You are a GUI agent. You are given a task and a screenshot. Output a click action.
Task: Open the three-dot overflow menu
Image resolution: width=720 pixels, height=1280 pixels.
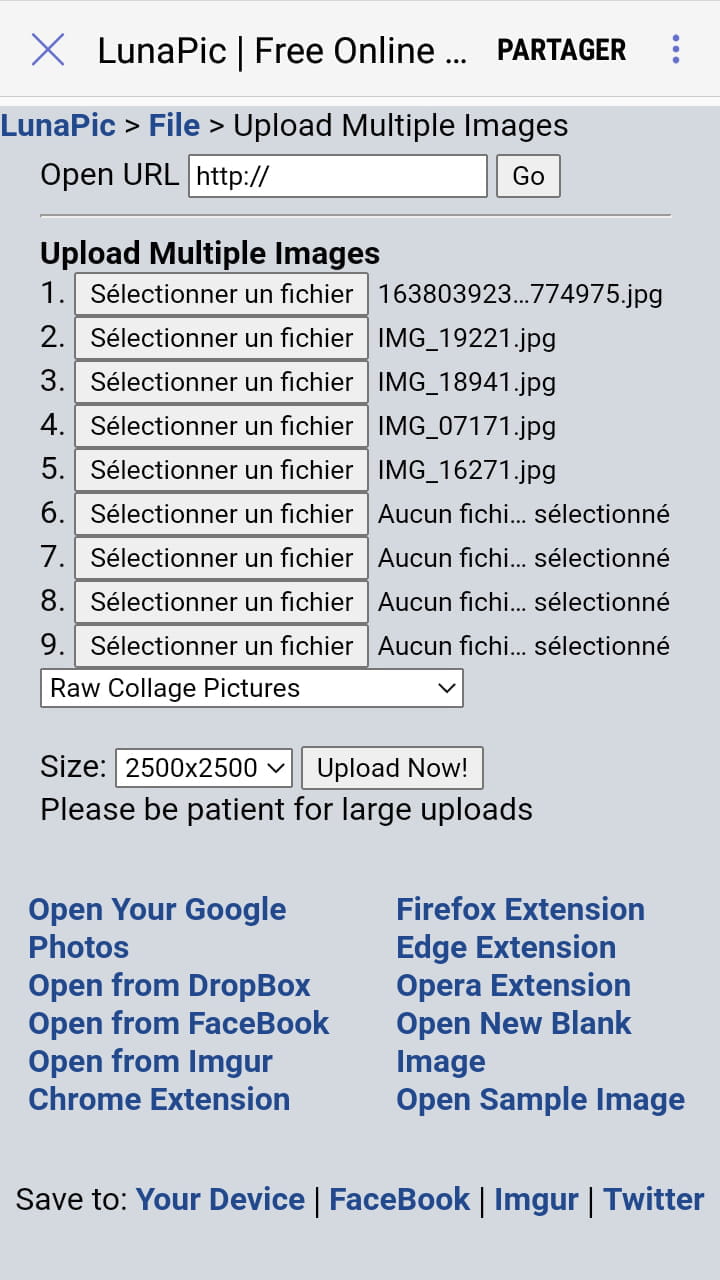coord(676,49)
